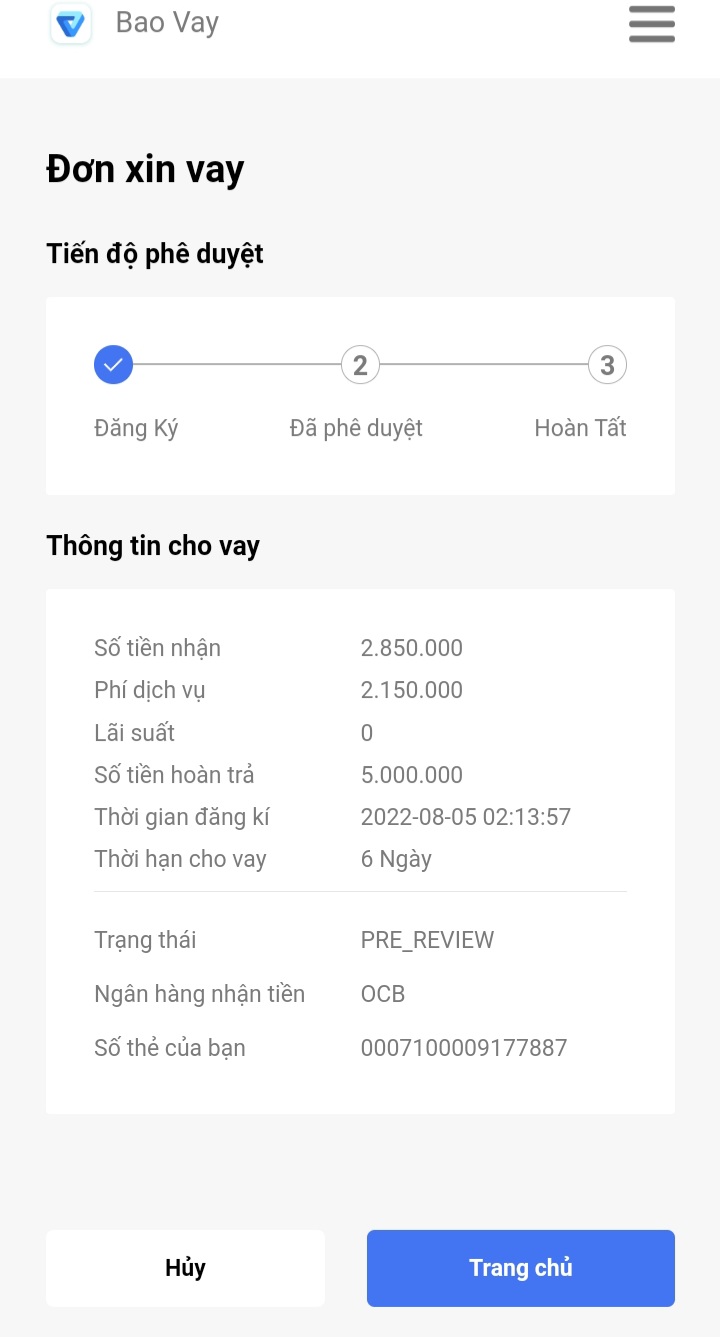This screenshot has width=720, height=1337.
Task: Tap the Hủy button to cancel
Action: (x=185, y=1268)
